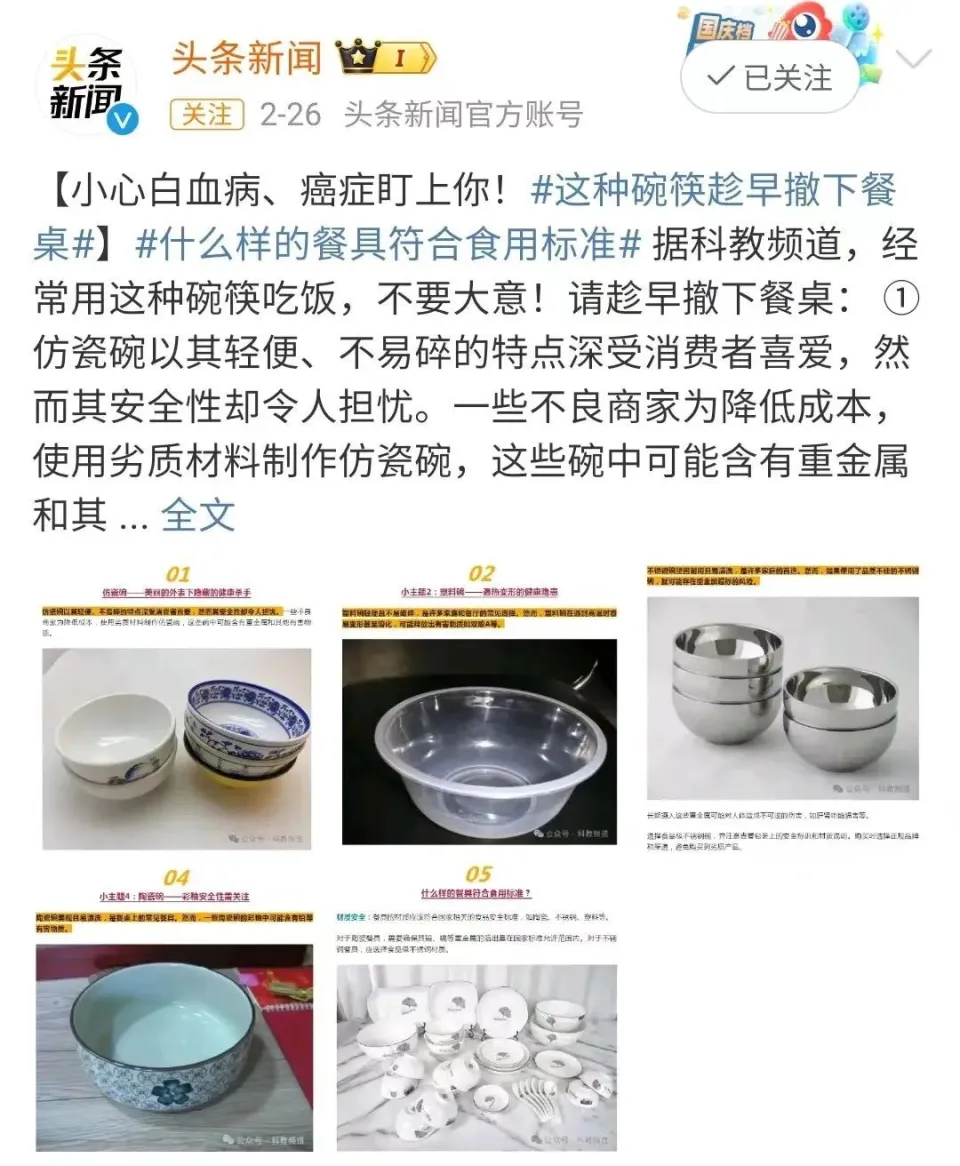Open image 04 with the ceramic bowl
The height and width of the screenshot is (1166, 960).
[x=177, y=1010]
